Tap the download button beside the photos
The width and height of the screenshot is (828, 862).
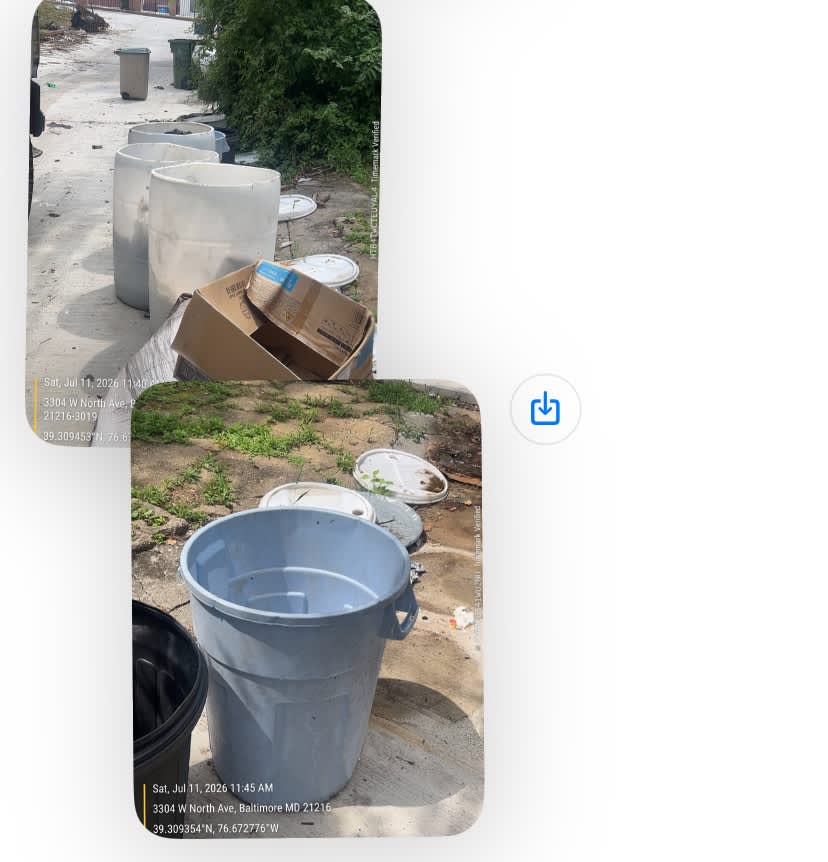pyautogui.click(x=545, y=409)
